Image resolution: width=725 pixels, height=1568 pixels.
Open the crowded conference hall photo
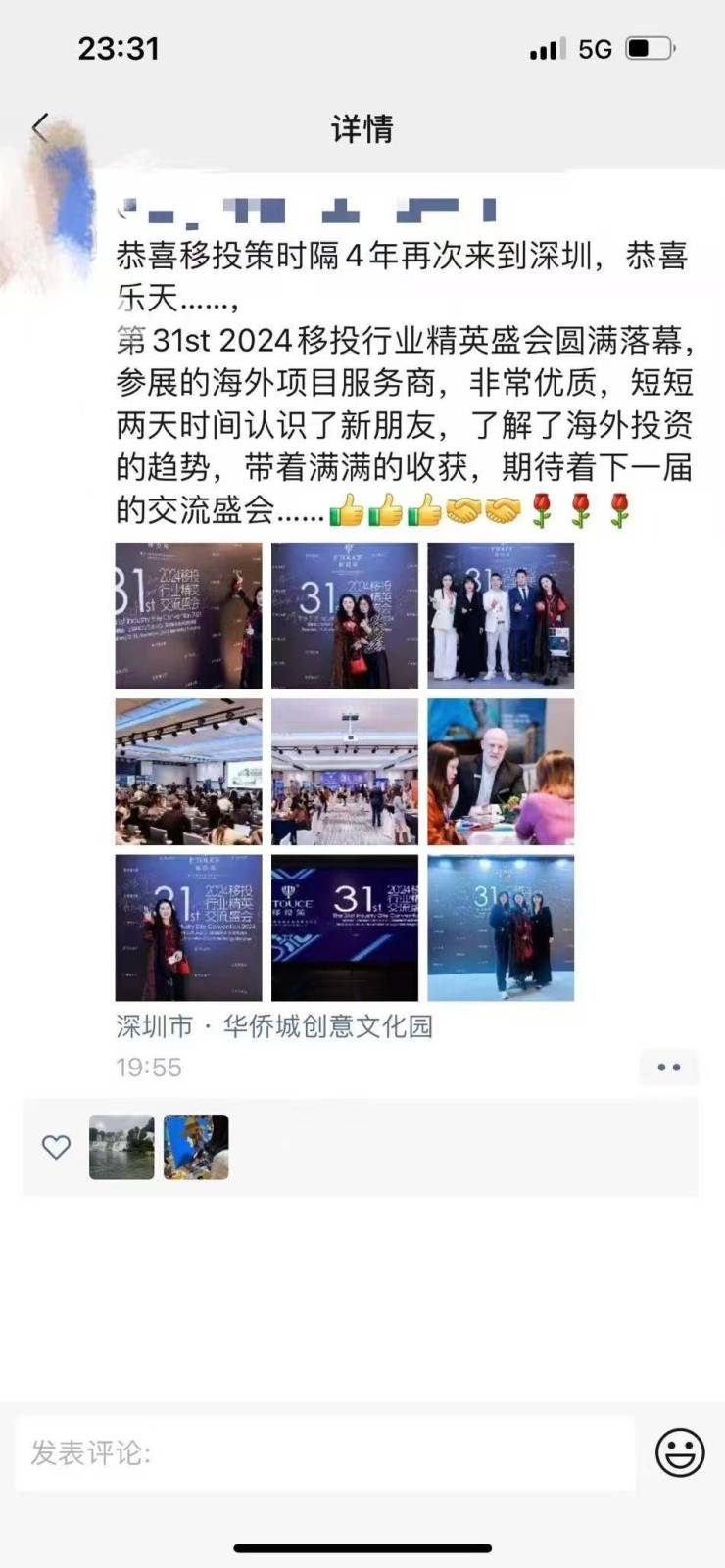click(188, 772)
